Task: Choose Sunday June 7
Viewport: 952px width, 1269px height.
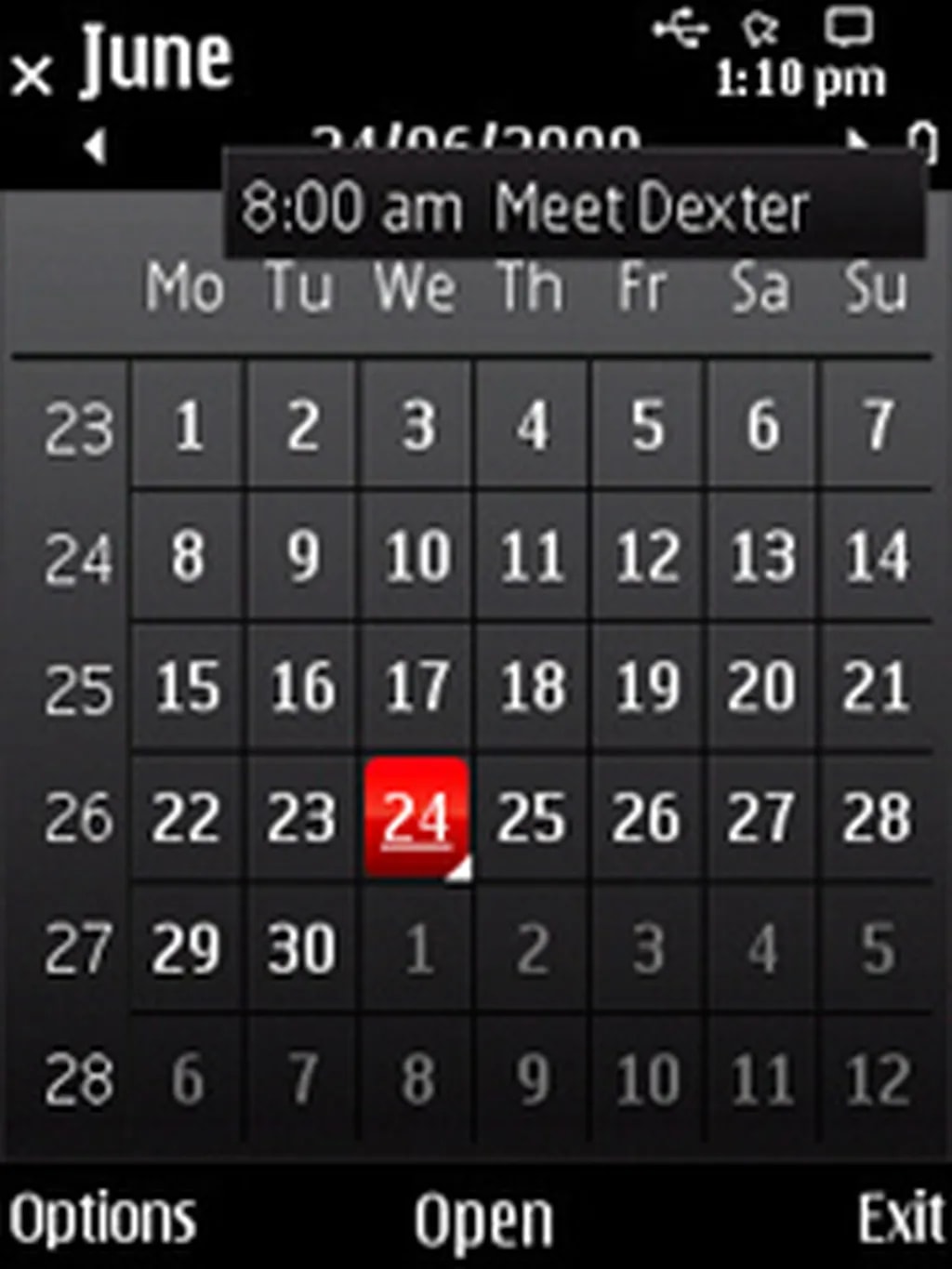Action: pos(876,426)
